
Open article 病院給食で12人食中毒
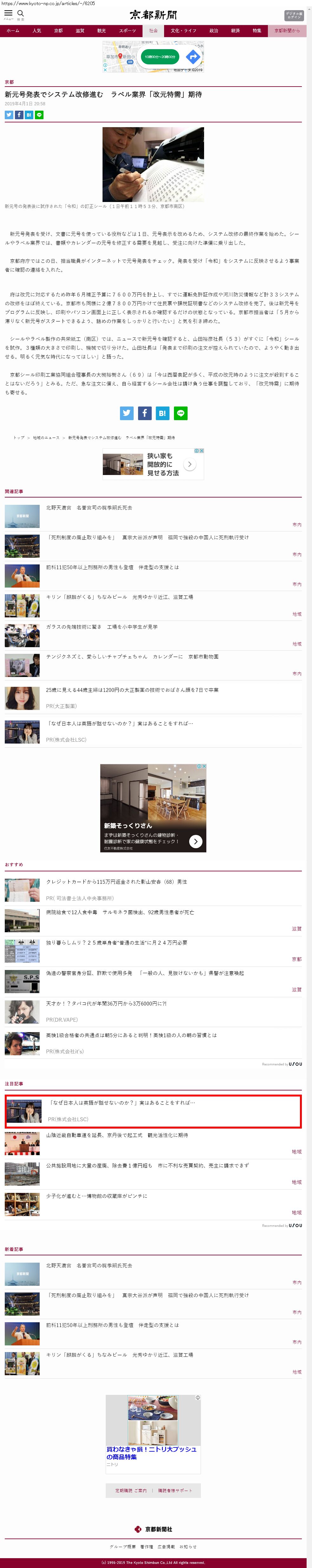pyautogui.click(x=120, y=912)
